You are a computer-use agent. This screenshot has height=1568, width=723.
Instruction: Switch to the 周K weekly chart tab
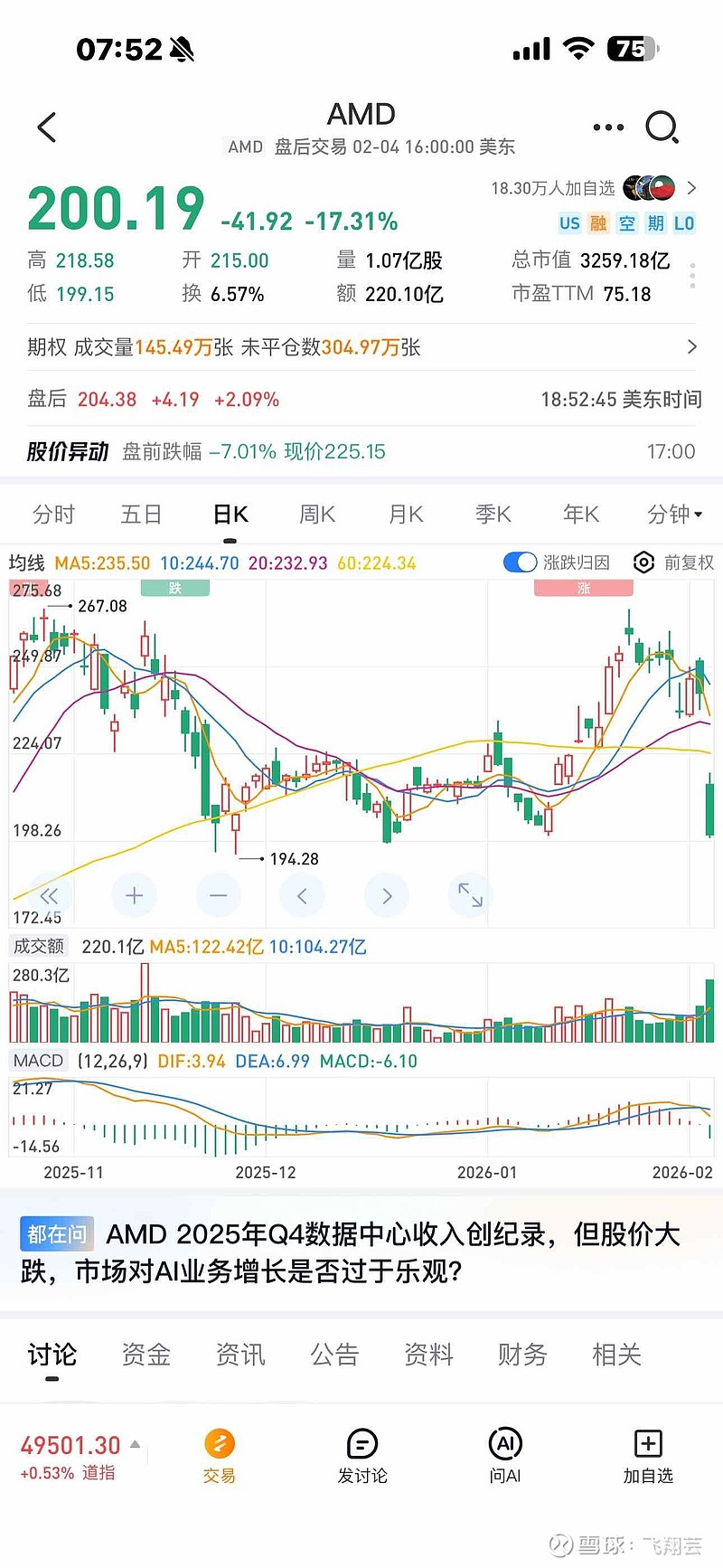pos(315,514)
